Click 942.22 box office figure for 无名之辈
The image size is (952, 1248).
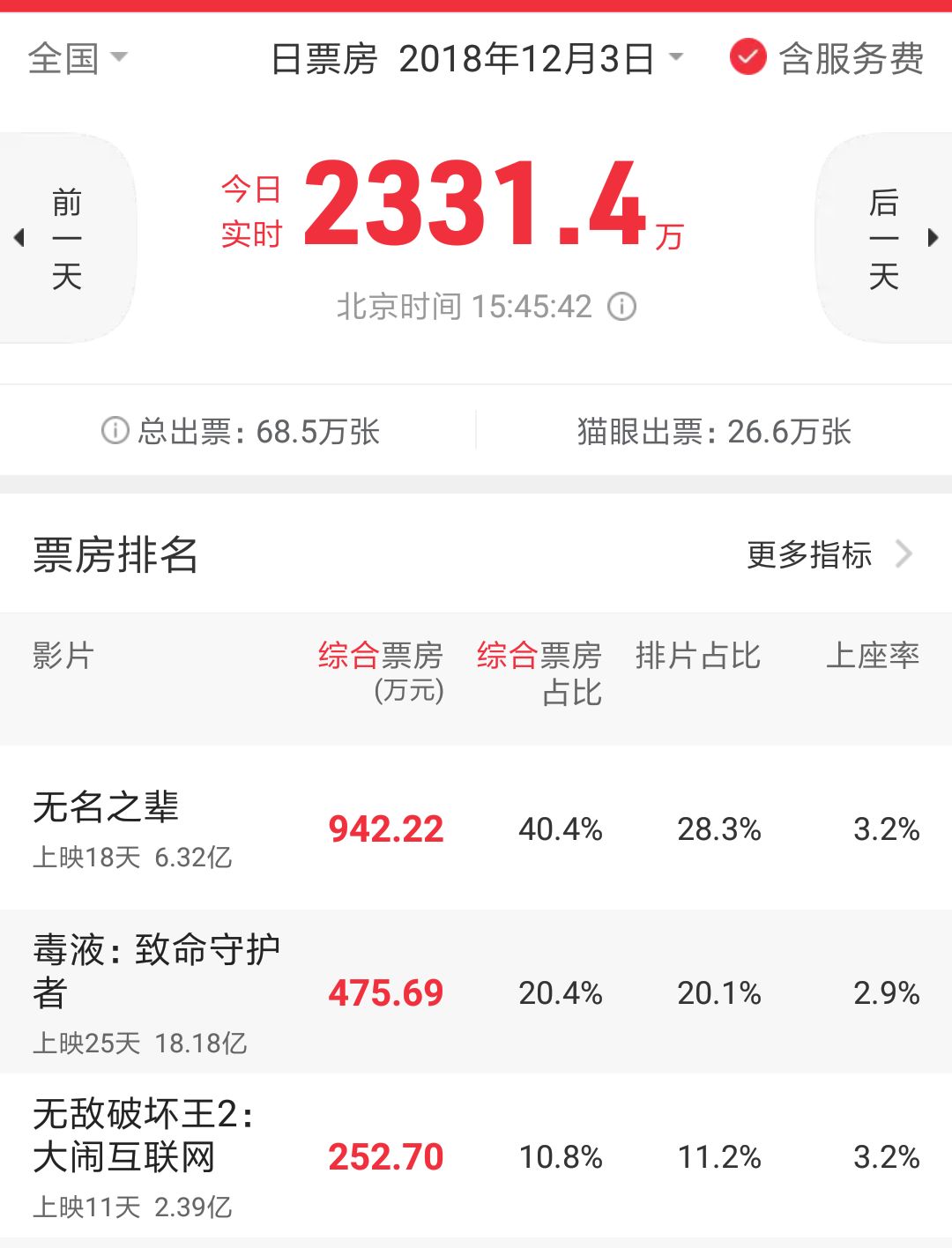(384, 828)
